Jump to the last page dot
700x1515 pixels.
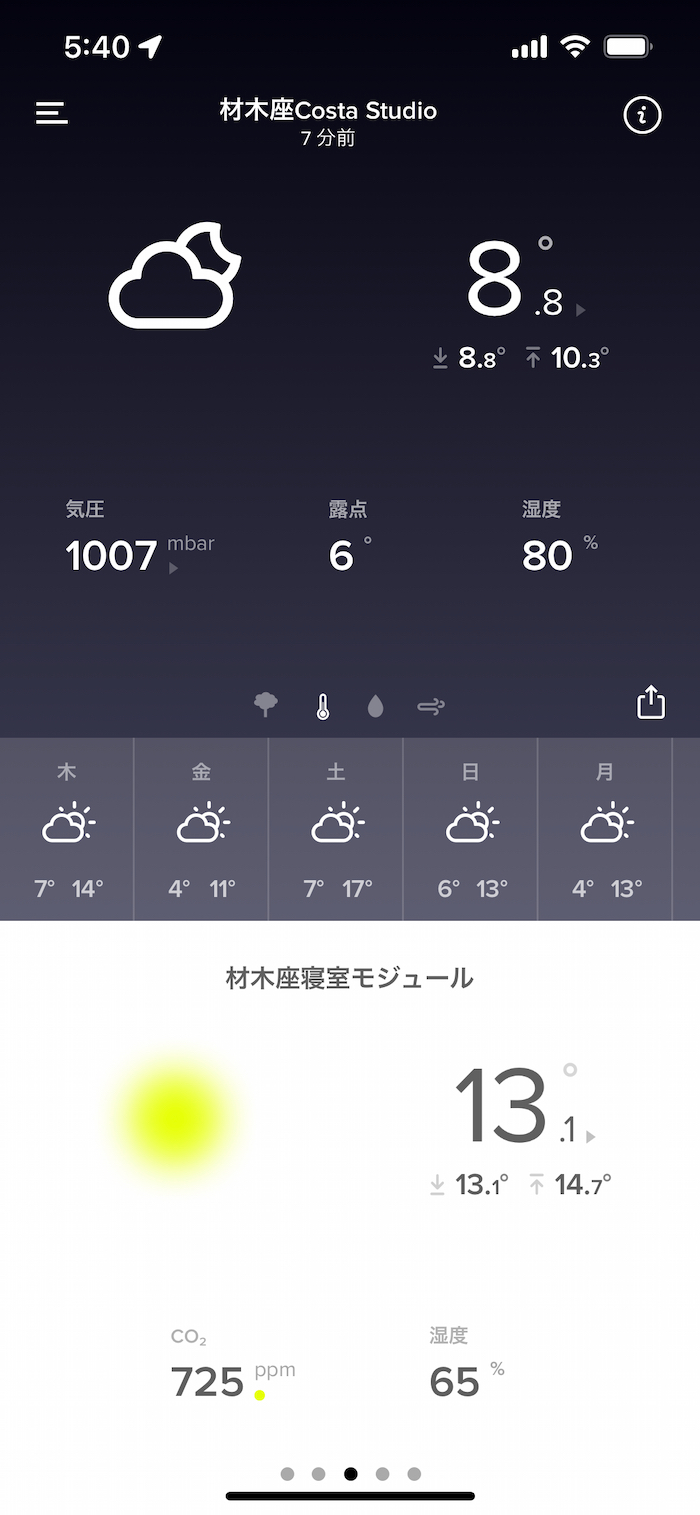tap(414, 1474)
